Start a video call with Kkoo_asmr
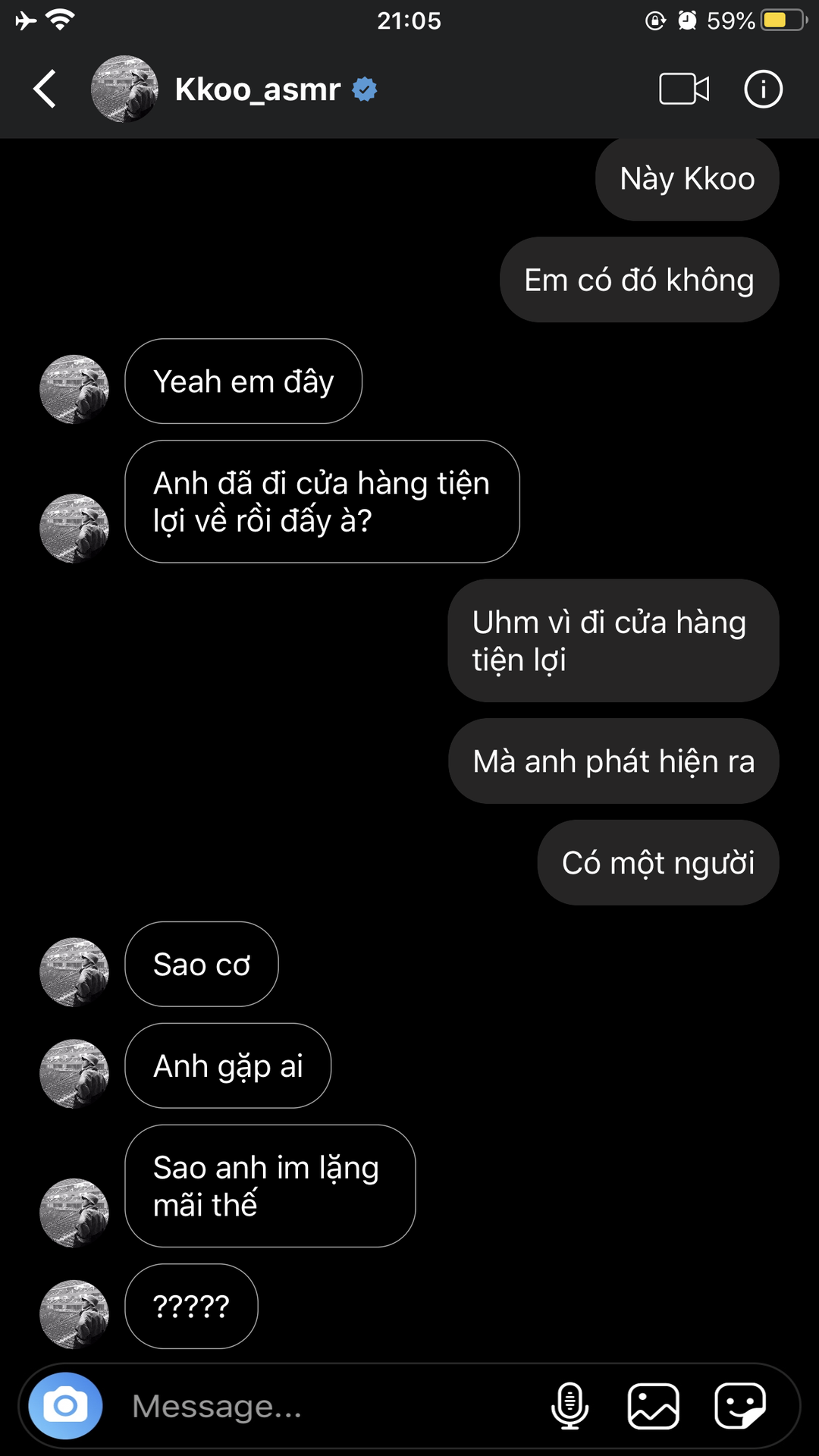819x1456 pixels. 684,89
